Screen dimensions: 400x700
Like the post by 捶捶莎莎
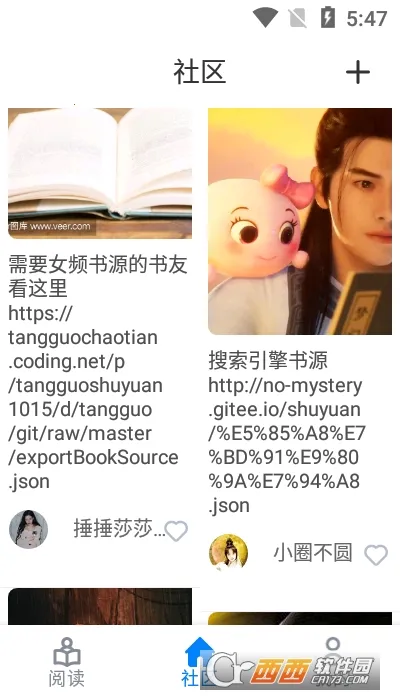pyautogui.click(x=176, y=531)
